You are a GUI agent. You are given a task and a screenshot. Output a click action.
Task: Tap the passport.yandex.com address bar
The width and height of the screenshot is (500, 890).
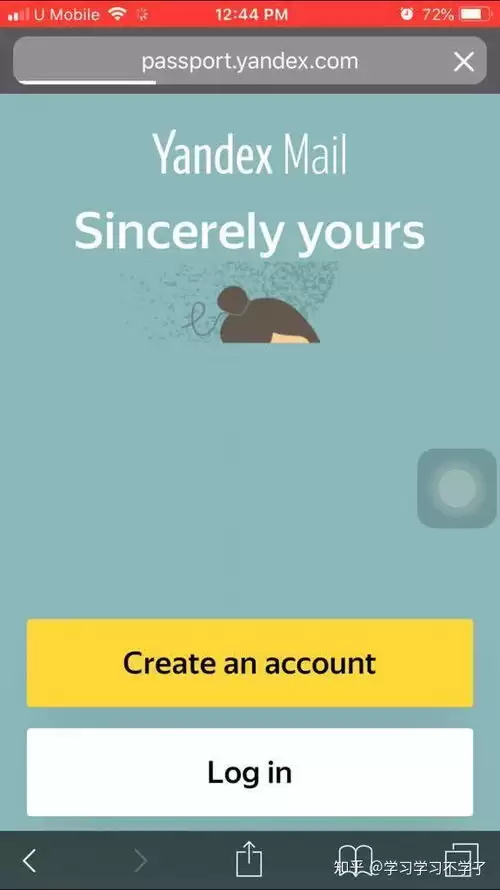click(250, 61)
